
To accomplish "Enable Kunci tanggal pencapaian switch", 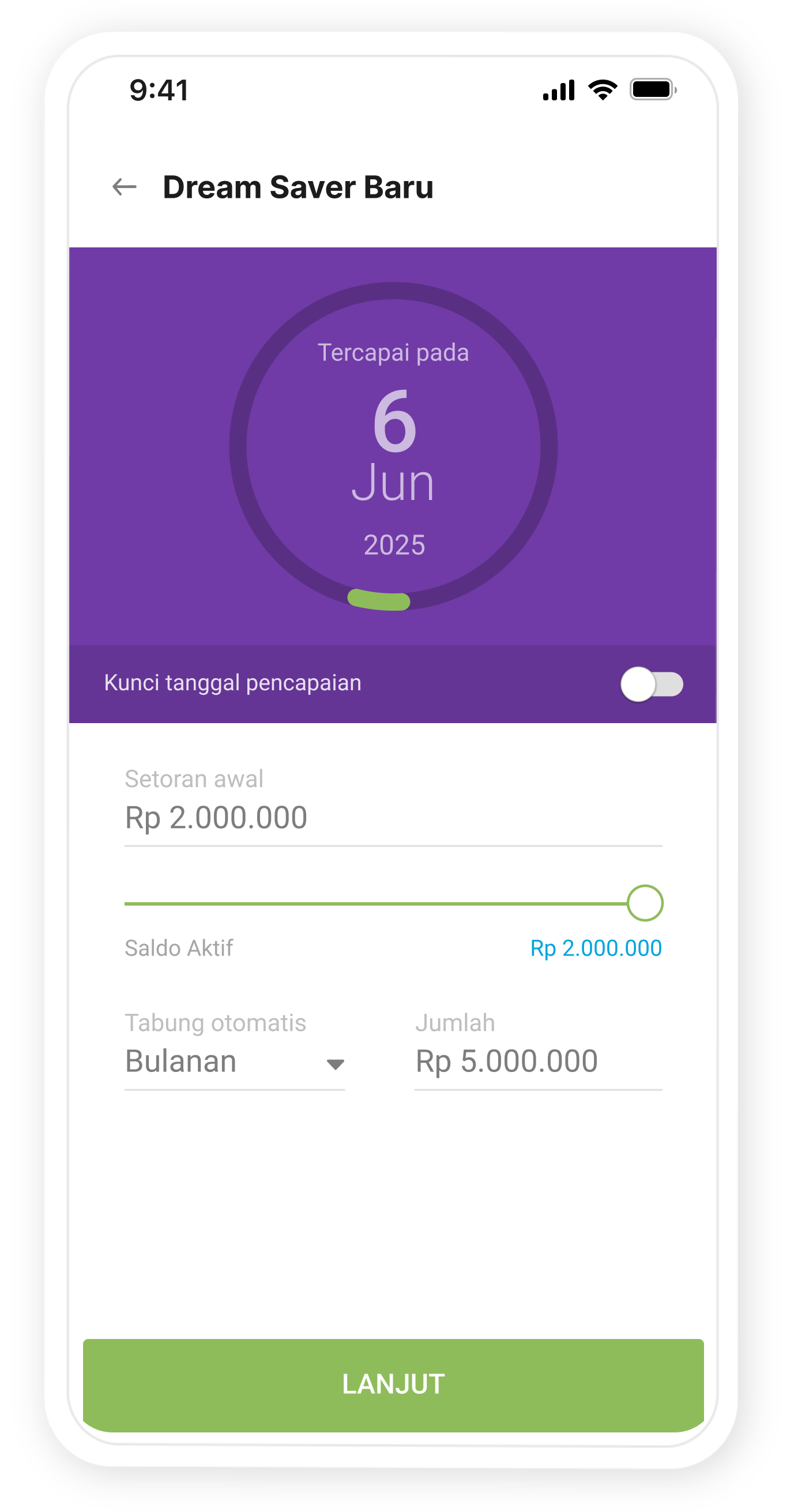I will coord(652,684).
